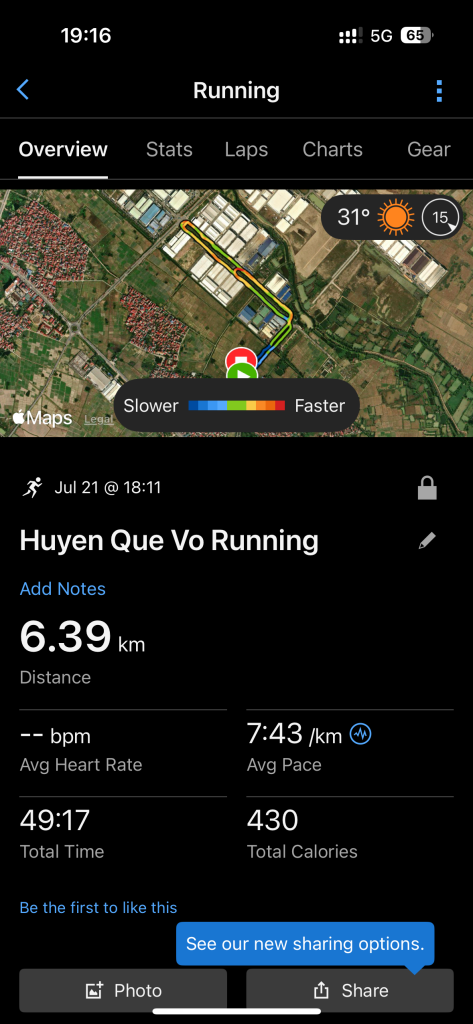The image size is (473, 1024).
Task: Tap the Share button
Action: click(x=350, y=991)
